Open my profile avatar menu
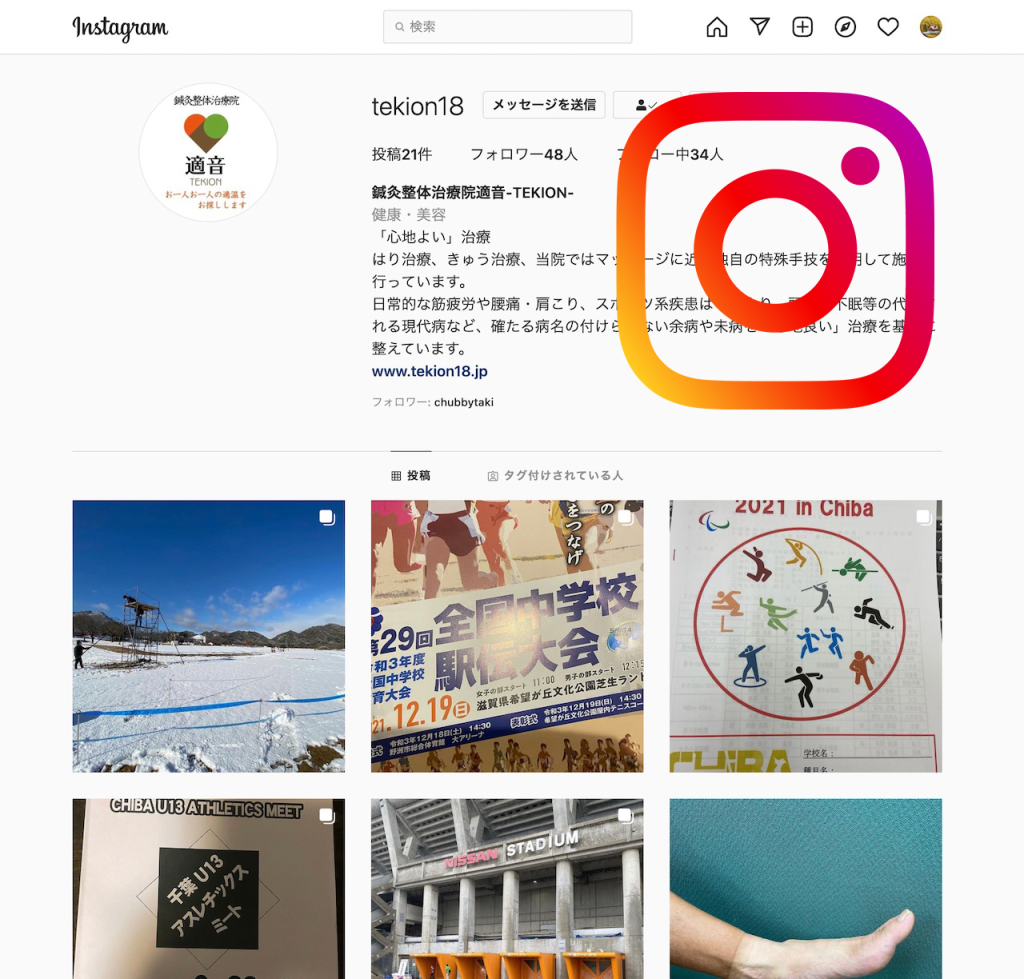The width and height of the screenshot is (1024, 979). click(931, 27)
